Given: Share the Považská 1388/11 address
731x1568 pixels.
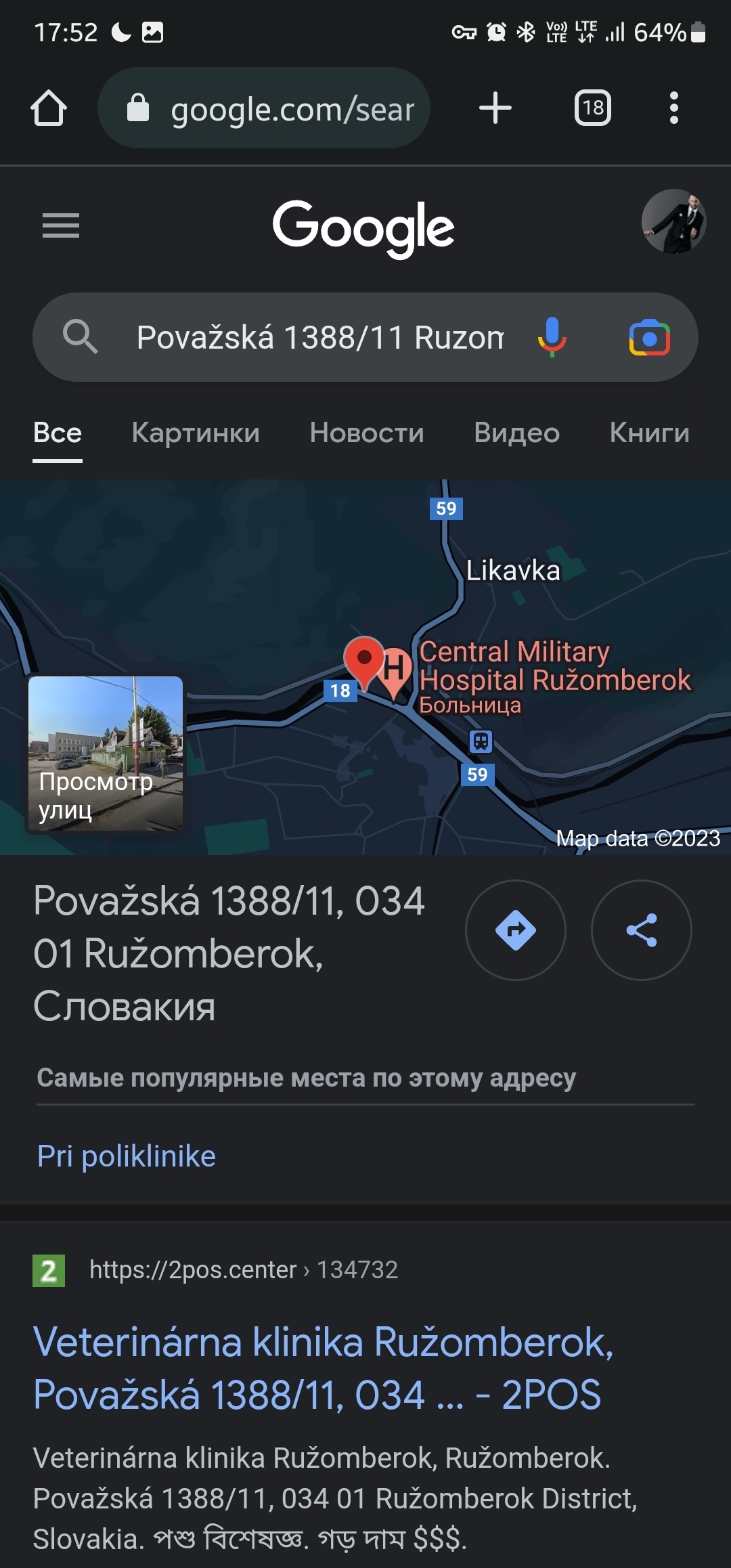Looking at the screenshot, I should [x=642, y=930].
